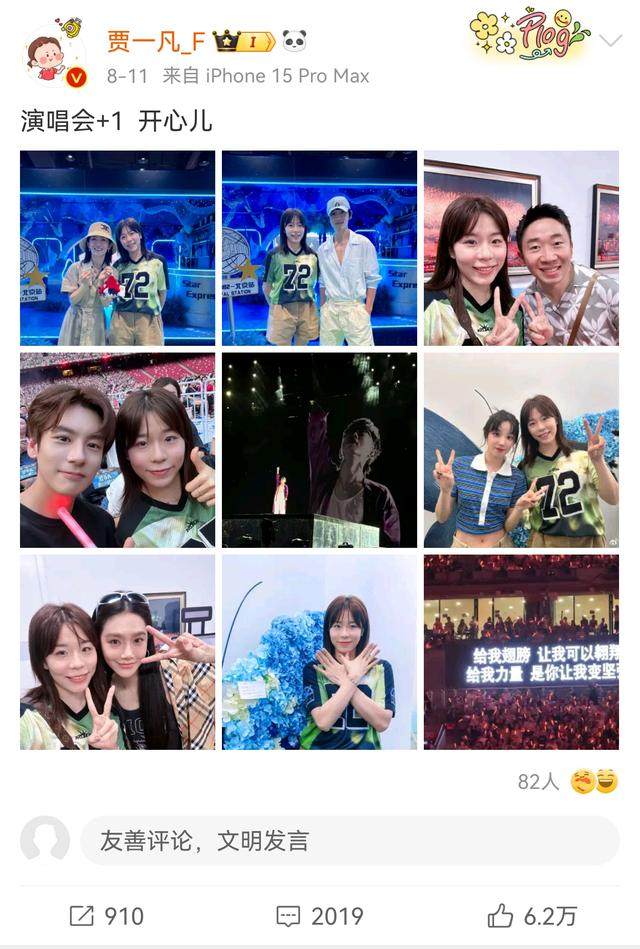Expand the post options chevron

click(610, 41)
